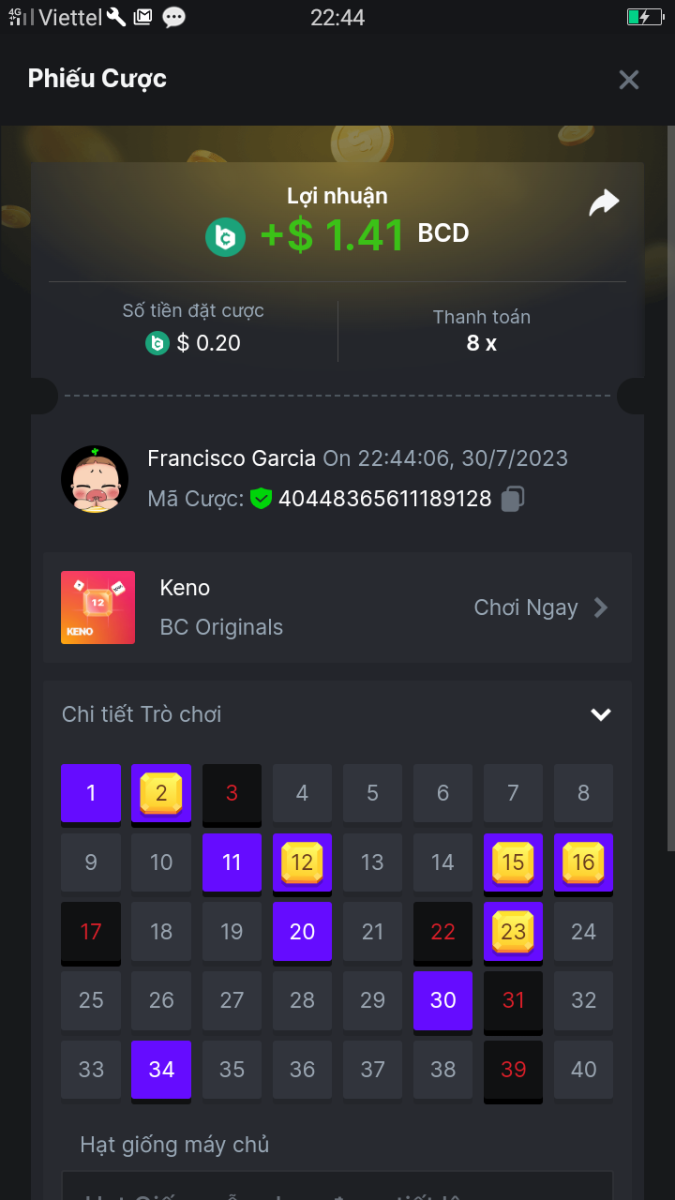Image resolution: width=675 pixels, height=1200 pixels.
Task: Open Francisco Garcia's profile avatar
Action: tap(94, 479)
